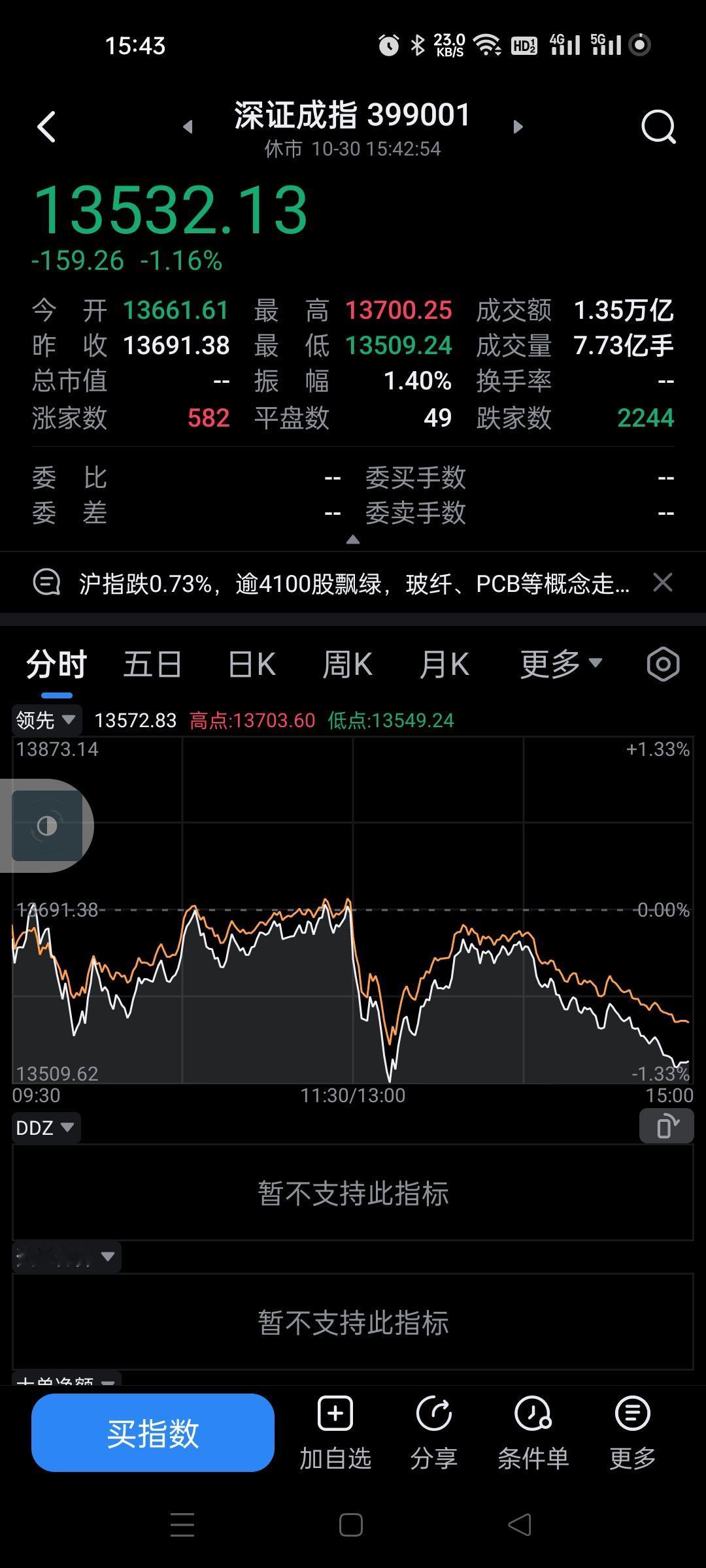The image size is (706, 1568).
Task: Select the 周K chart tab
Action: click(x=347, y=665)
